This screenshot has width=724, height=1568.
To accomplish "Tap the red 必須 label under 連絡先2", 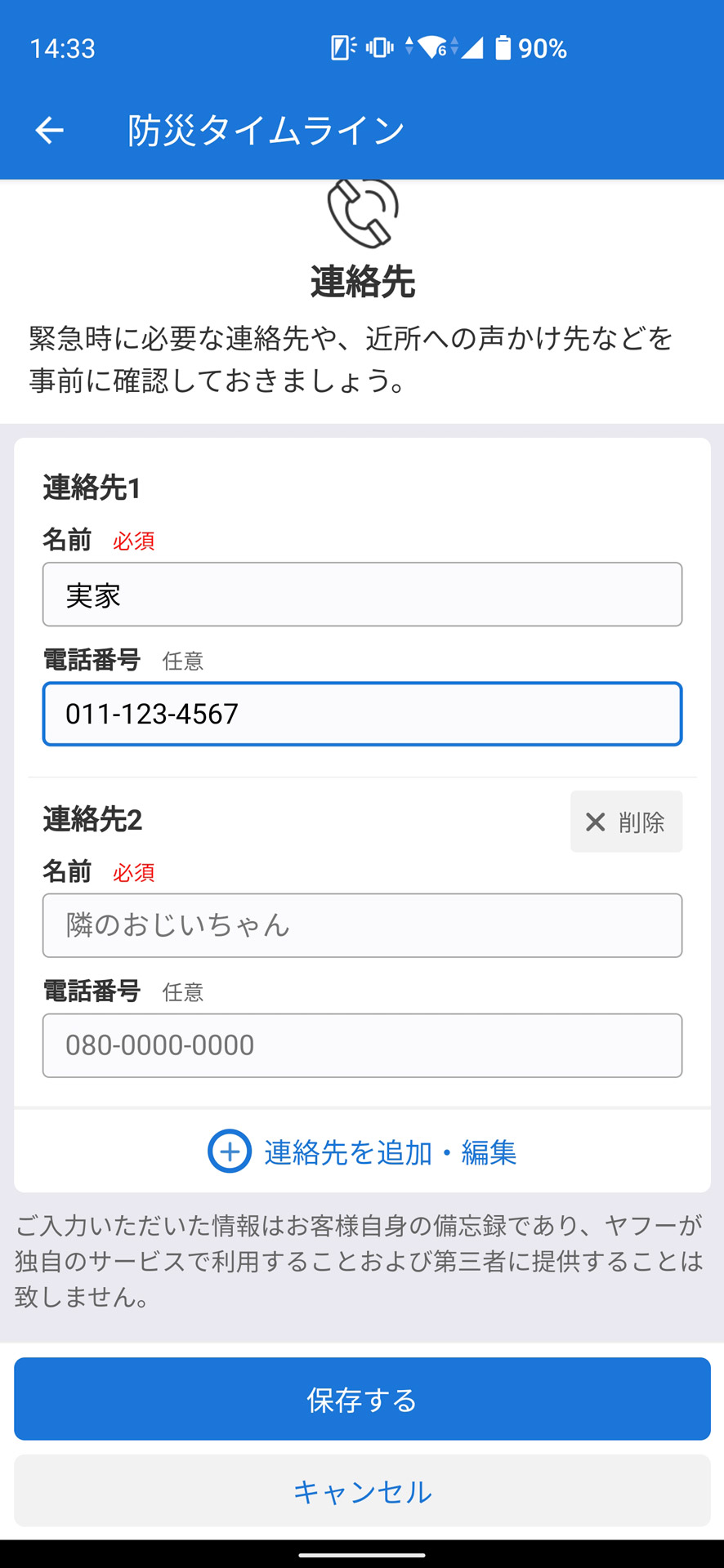I will click(134, 873).
